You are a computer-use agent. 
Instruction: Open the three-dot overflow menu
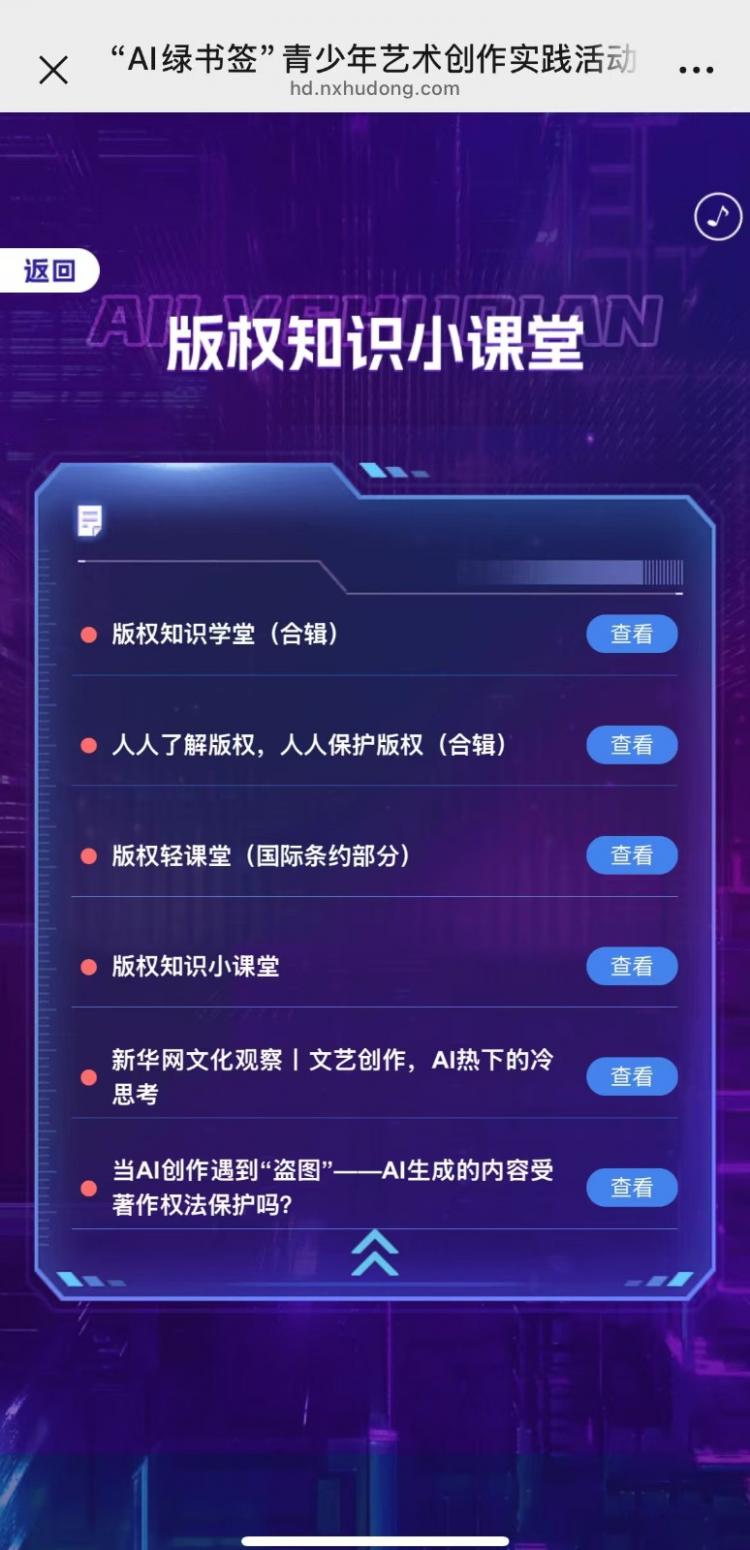tap(696, 70)
